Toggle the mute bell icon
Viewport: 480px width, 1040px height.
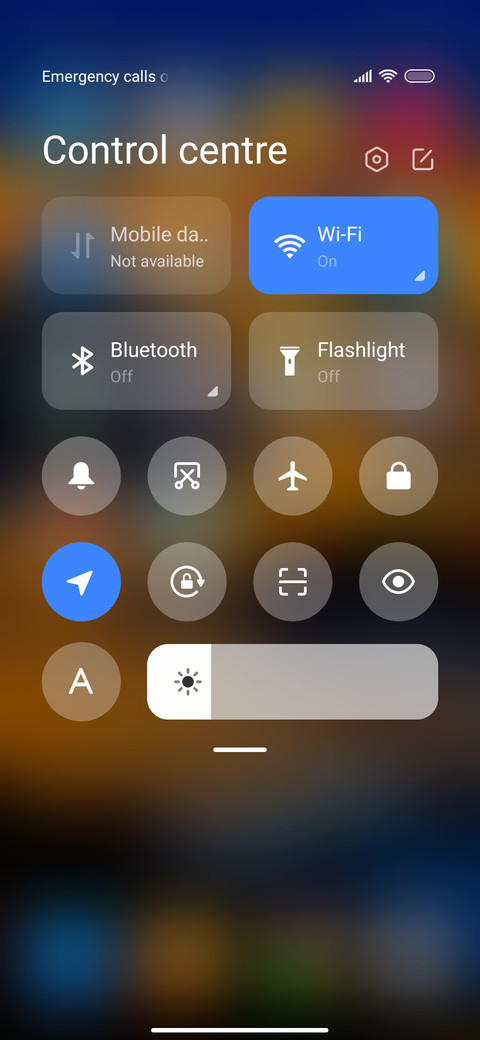[82, 476]
